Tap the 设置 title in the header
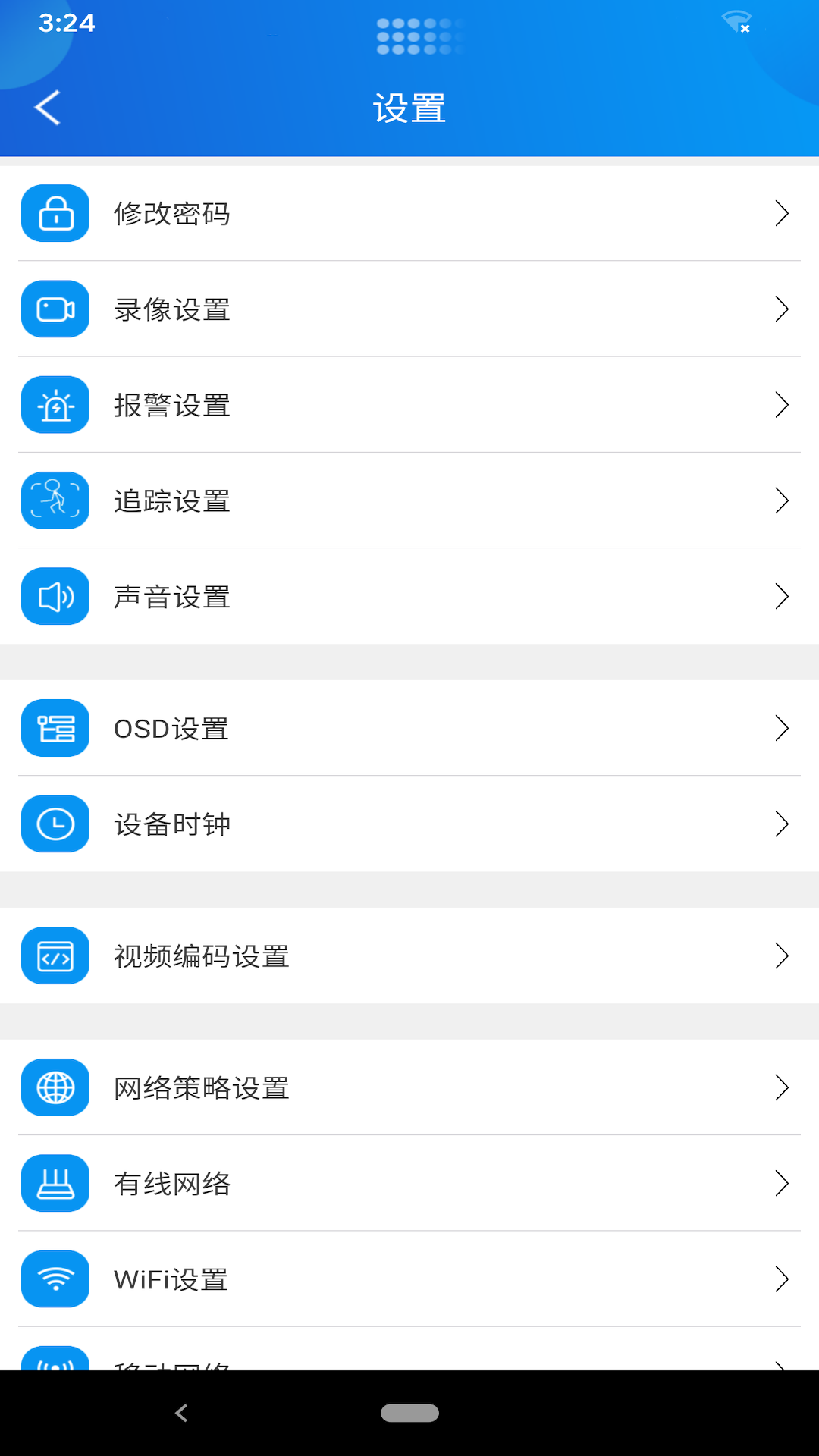This screenshot has height=1456, width=819. click(x=409, y=108)
